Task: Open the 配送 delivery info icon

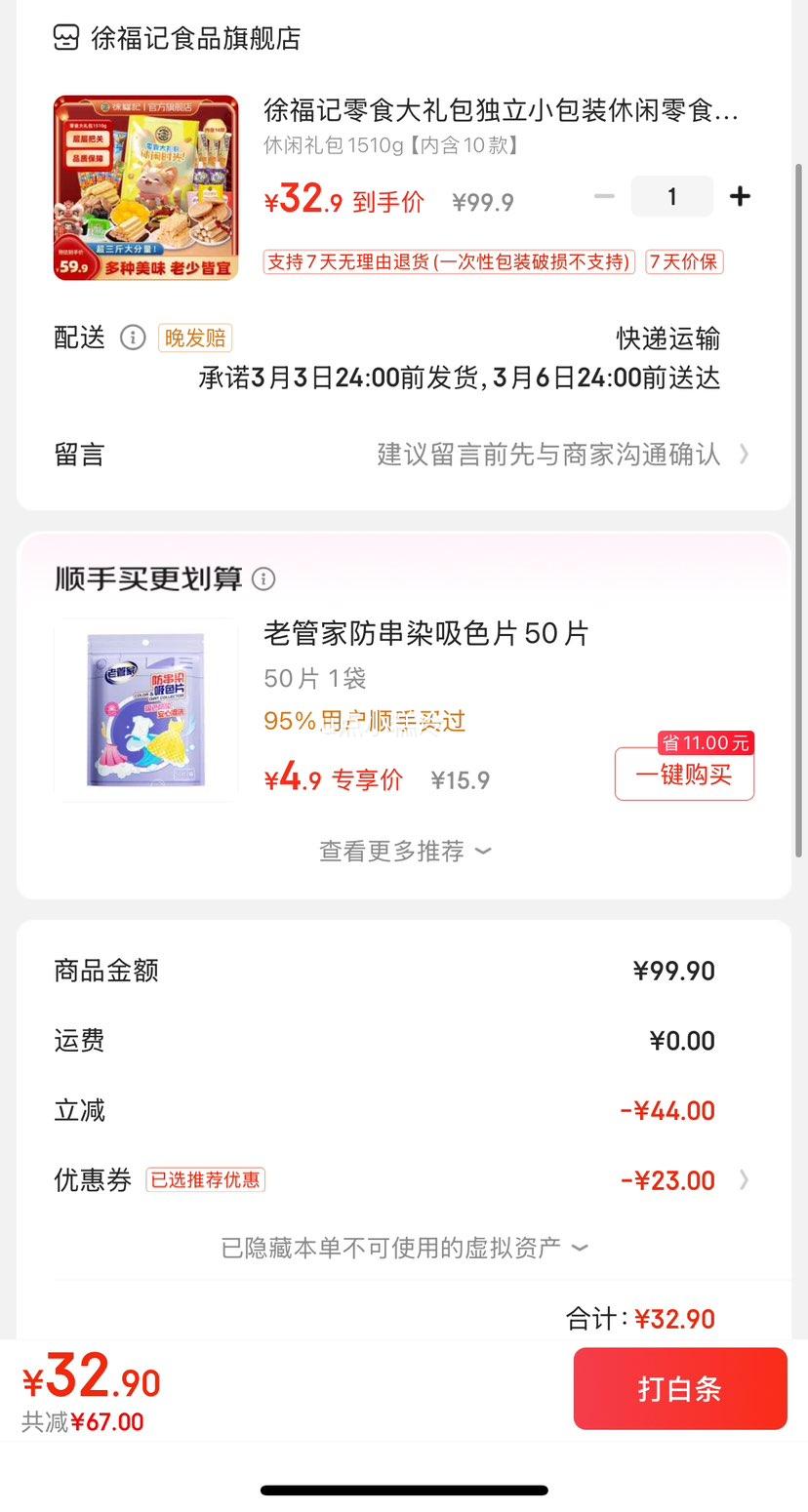Action: click(x=133, y=338)
